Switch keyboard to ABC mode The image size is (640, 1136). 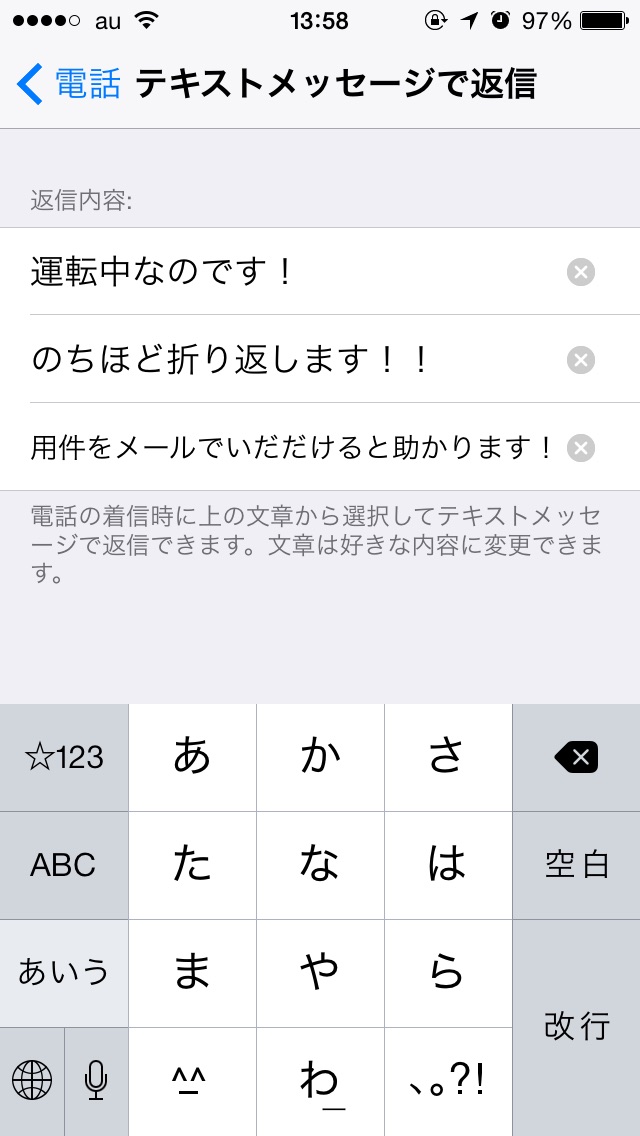[x=64, y=865]
